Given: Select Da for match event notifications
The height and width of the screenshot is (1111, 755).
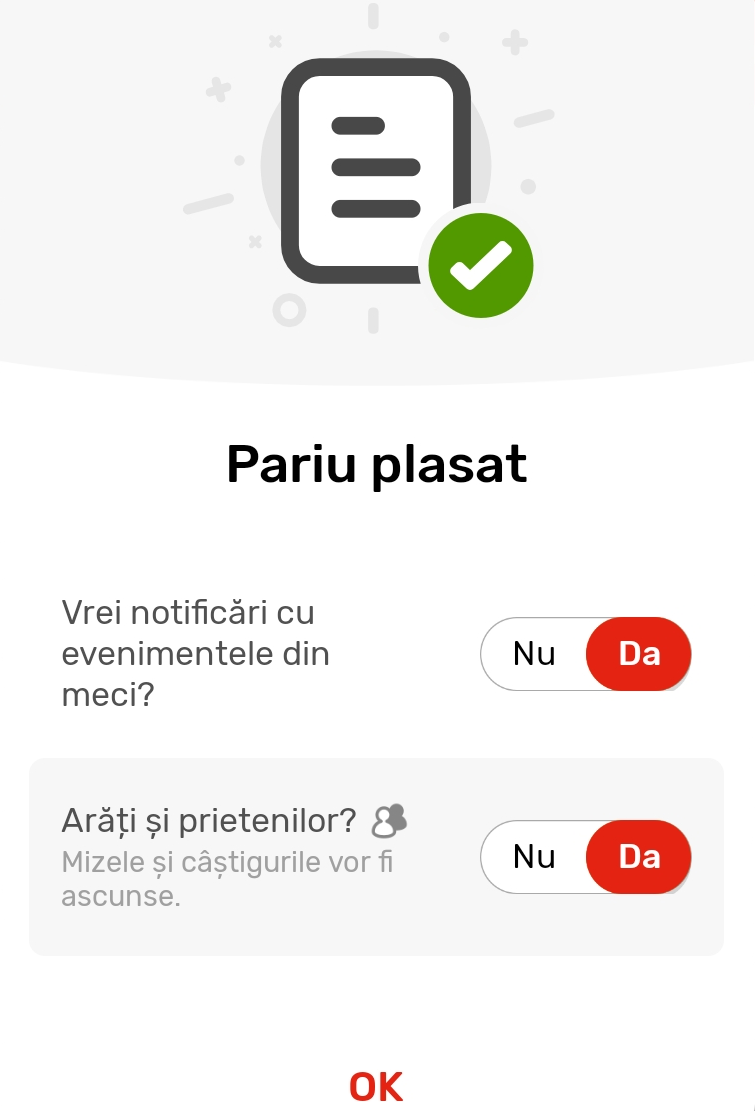Looking at the screenshot, I should coord(639,654).
